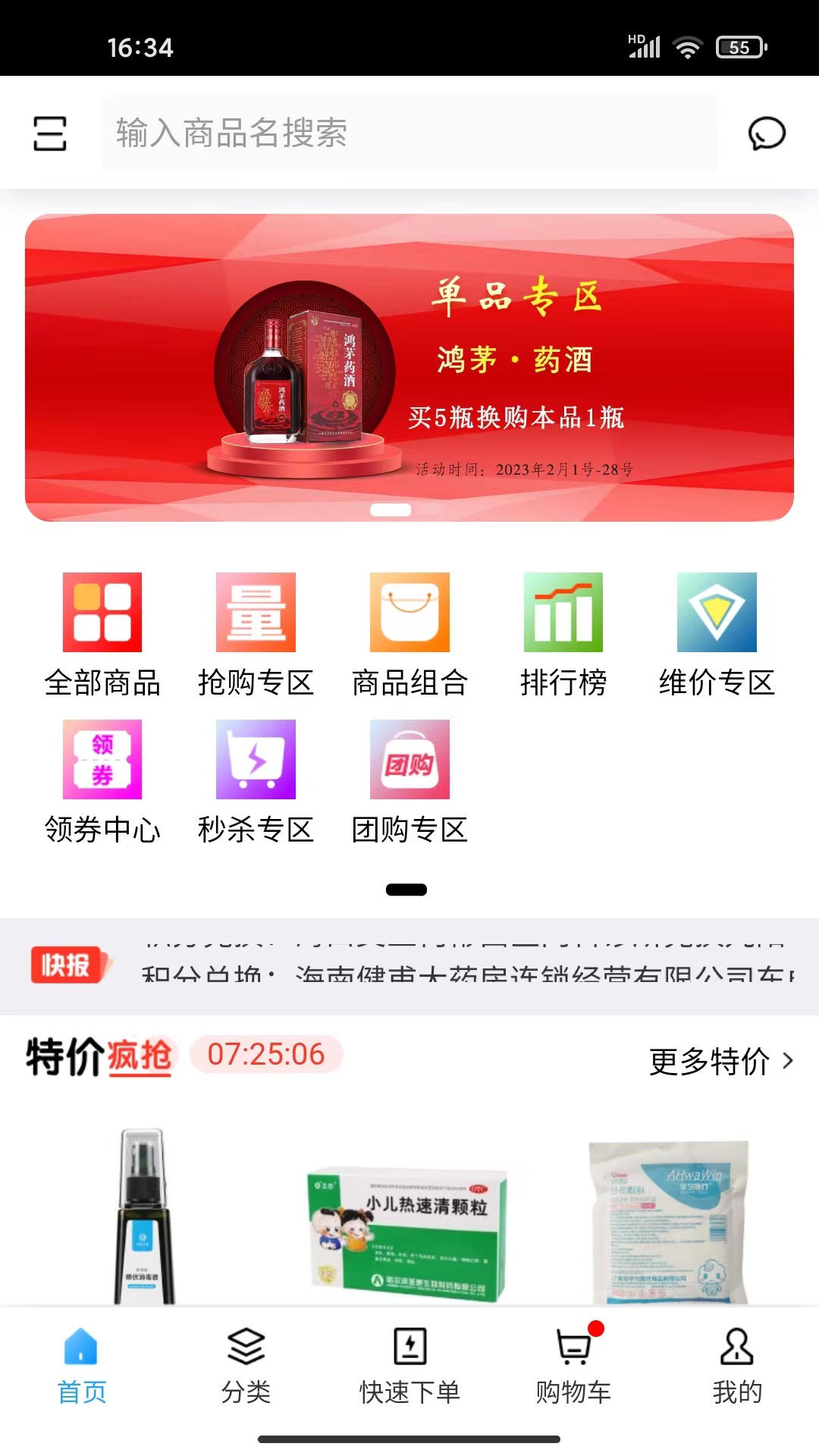
Task: View the 排行榜 rankings
Action: [563, 633]
